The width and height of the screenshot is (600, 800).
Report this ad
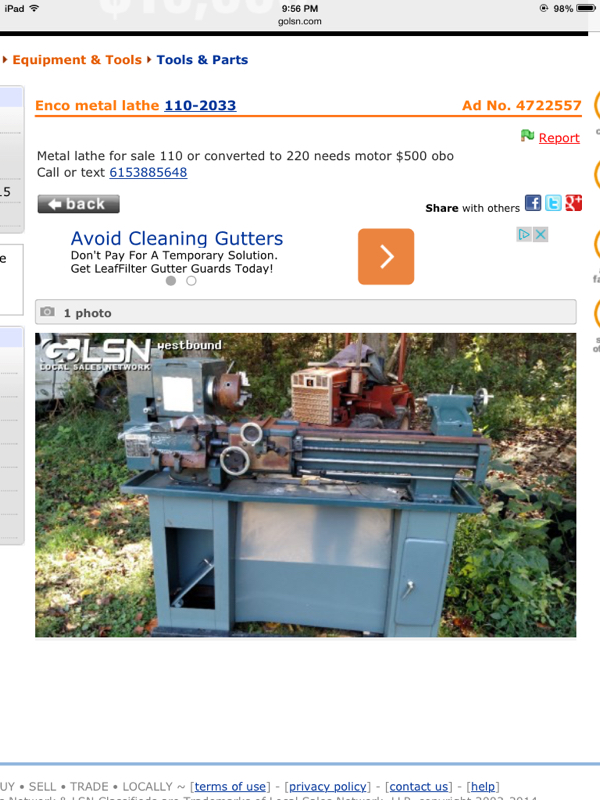pos(558,138)
